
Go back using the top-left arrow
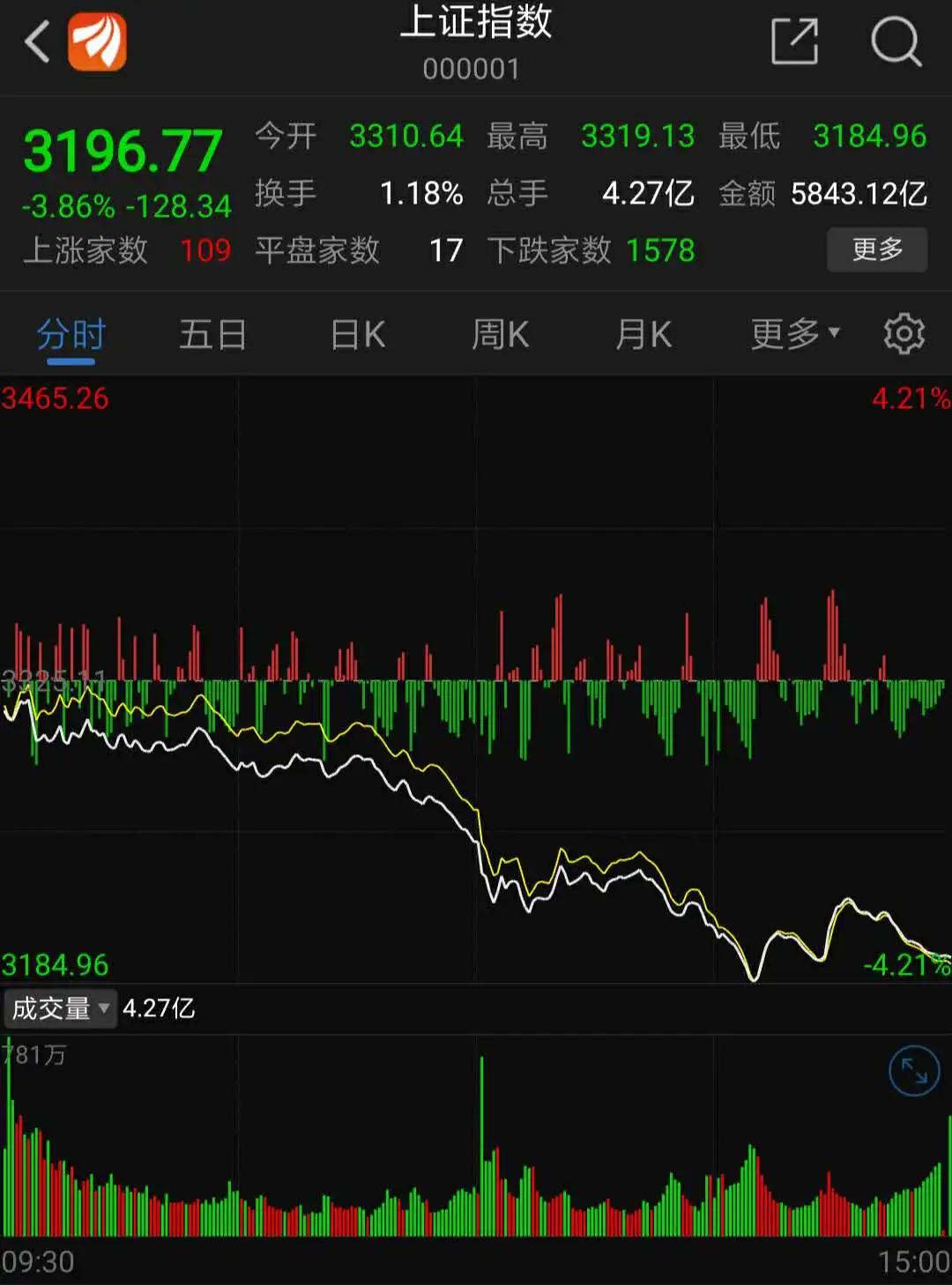[37, 41]
